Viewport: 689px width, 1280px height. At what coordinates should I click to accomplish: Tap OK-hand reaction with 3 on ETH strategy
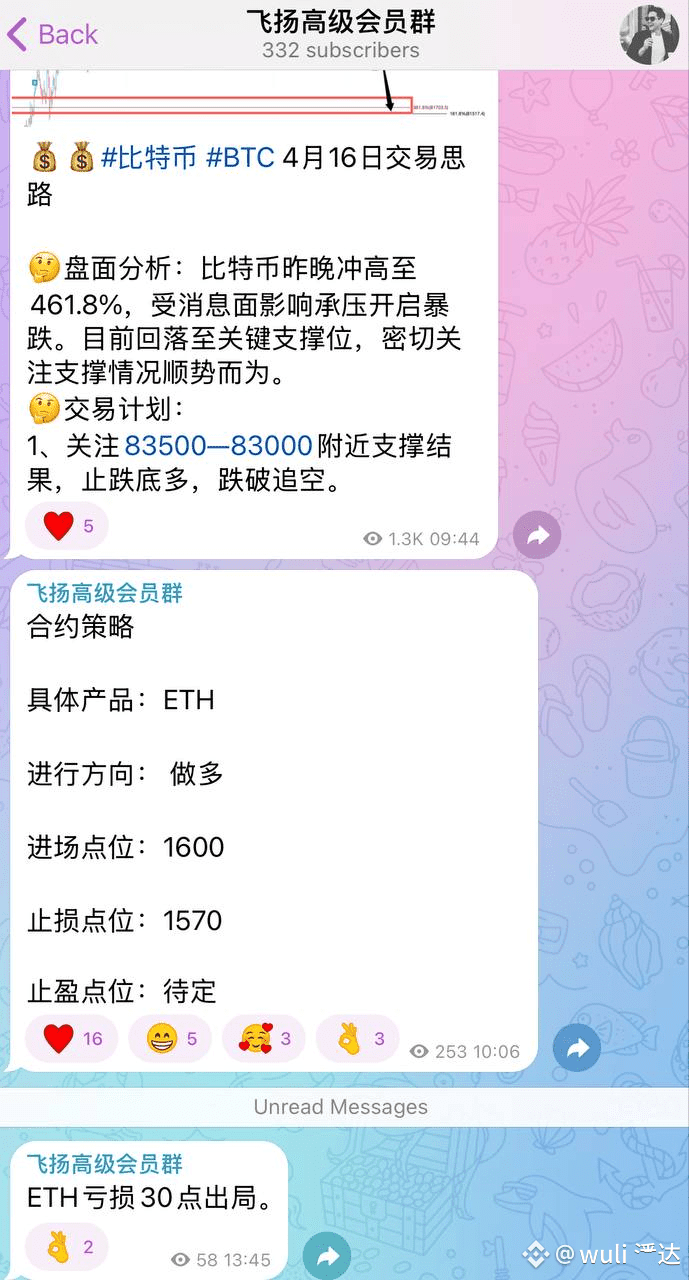click(358, 1039)
